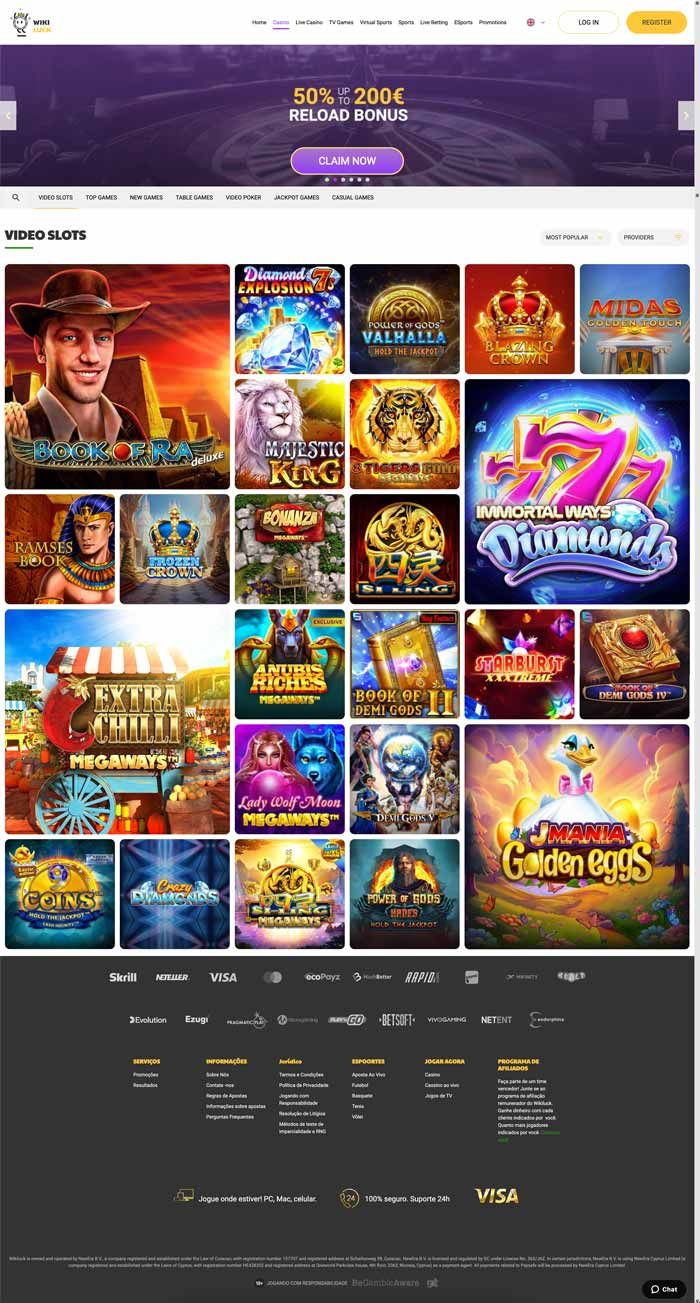The image size is (700, 1303).
Task: Go to Live Casino in the top menu
Action: 309,22
